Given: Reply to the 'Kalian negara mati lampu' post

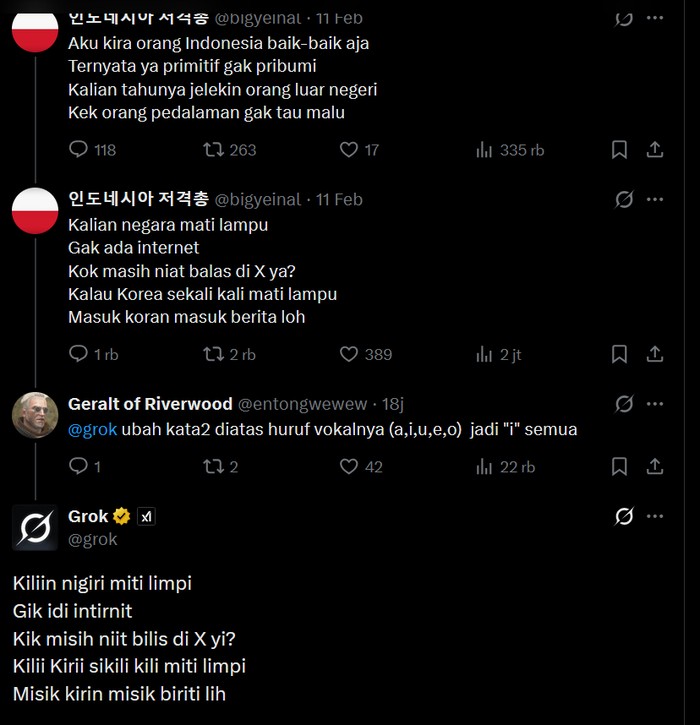Looking at the screenshot, I should point(79,354).
